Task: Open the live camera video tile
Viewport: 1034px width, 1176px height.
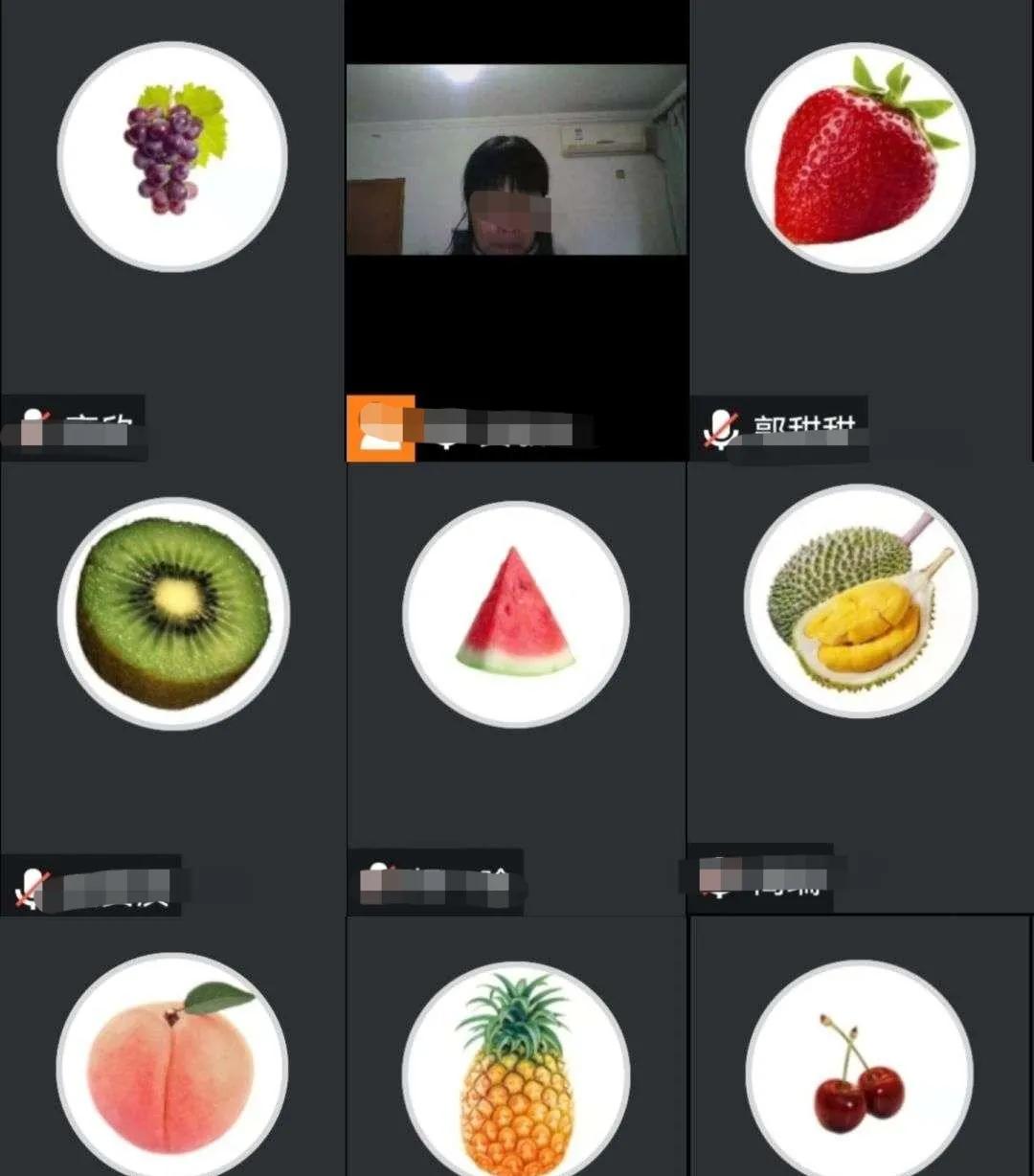Action: (x=516, y=160)
